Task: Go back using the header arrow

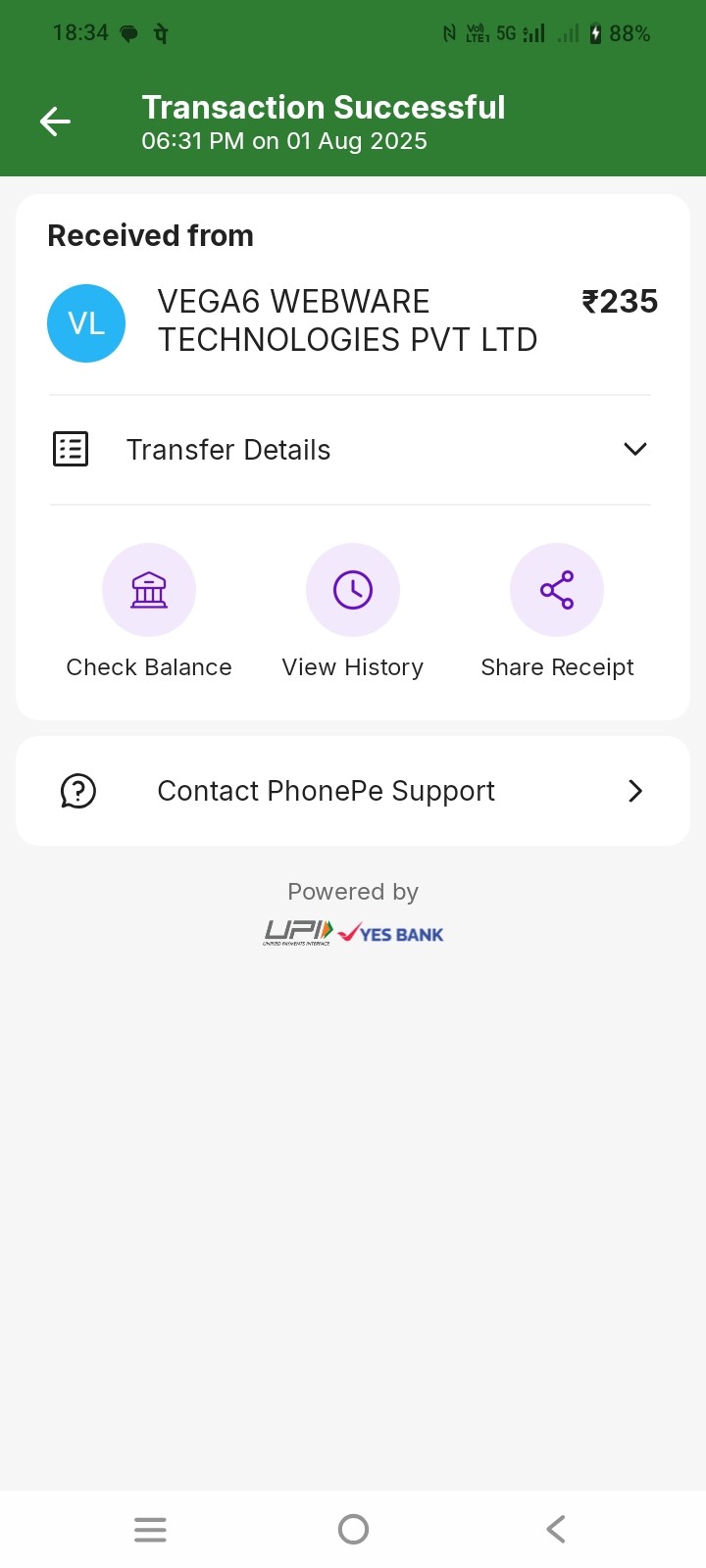Action: coord(55,122)
